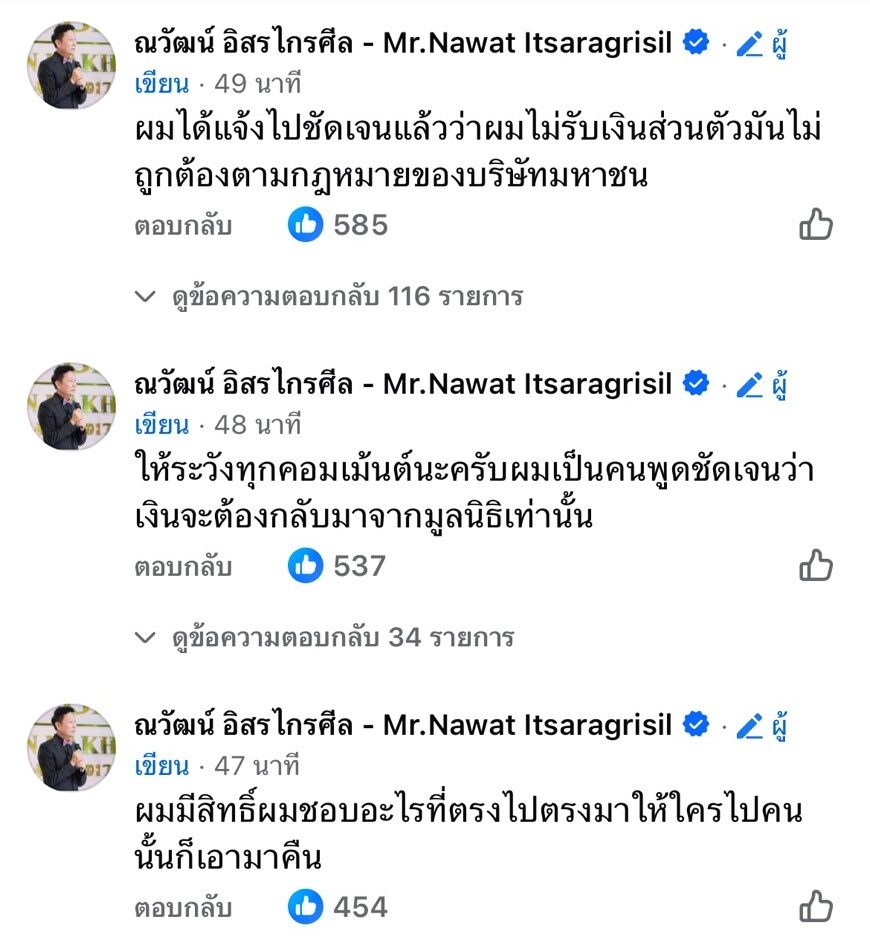Open profile picture on 49 นาที comment
Viewport: 870px width, 949px height.
(70, 65)
